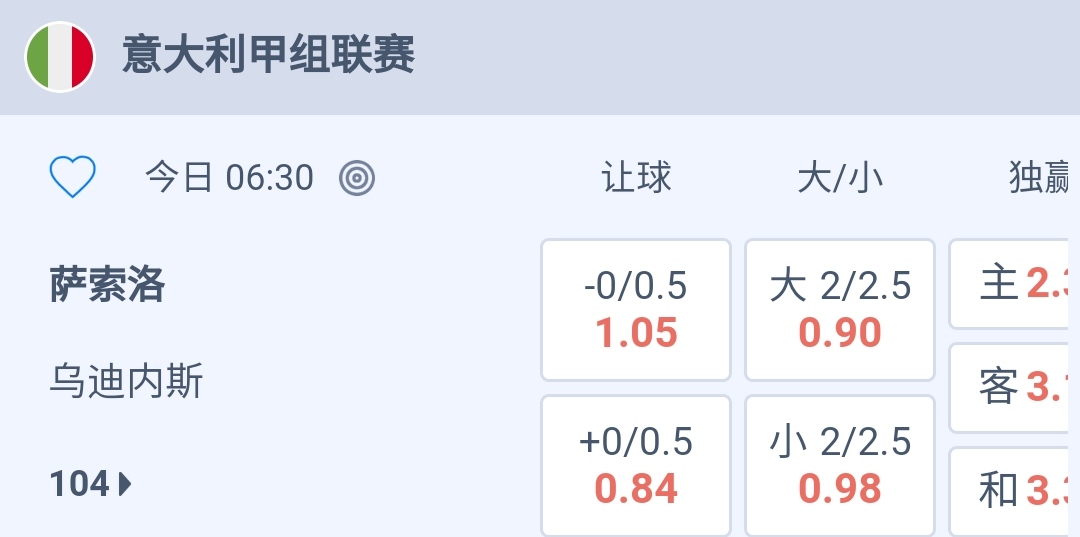The width and height of the screenshot is (1080, 537).
Task: Pick the 主 home win odds
Action: (1014, 285)
